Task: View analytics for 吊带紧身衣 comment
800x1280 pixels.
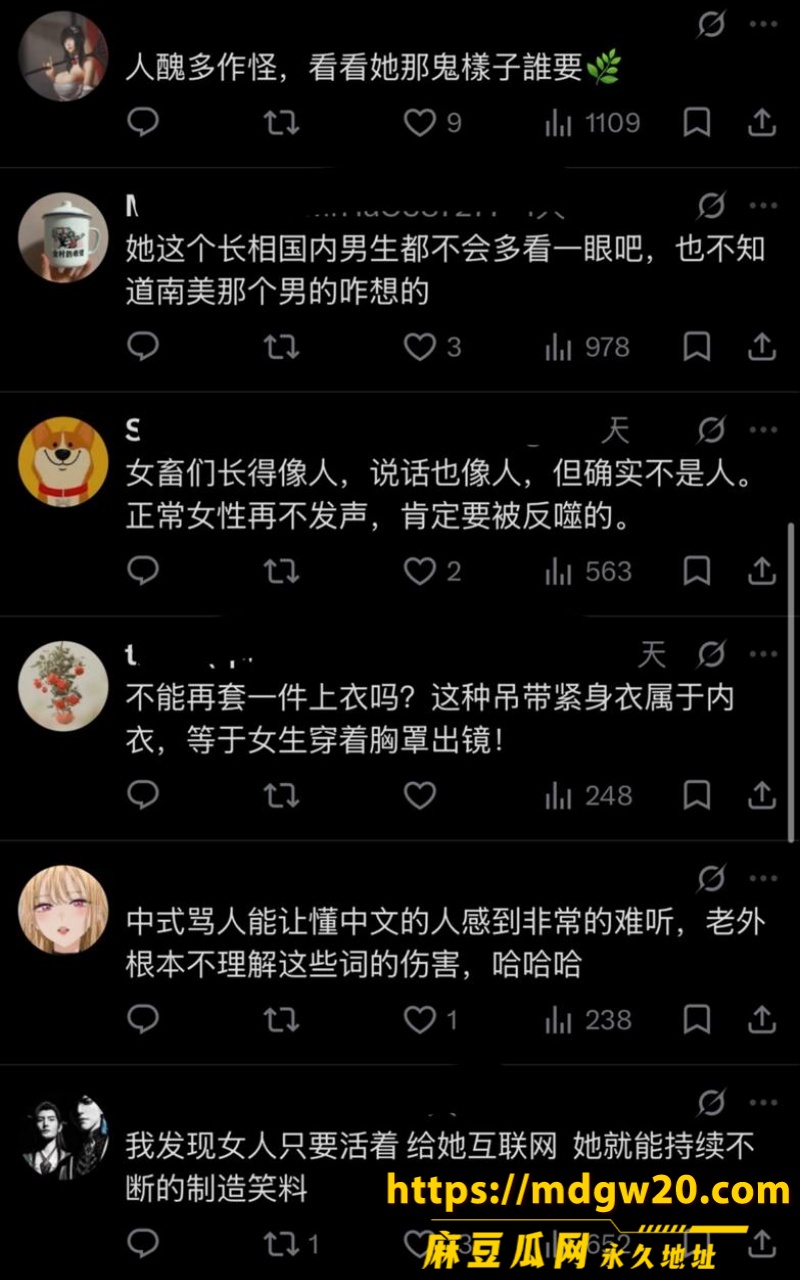Action: (588, 796)
